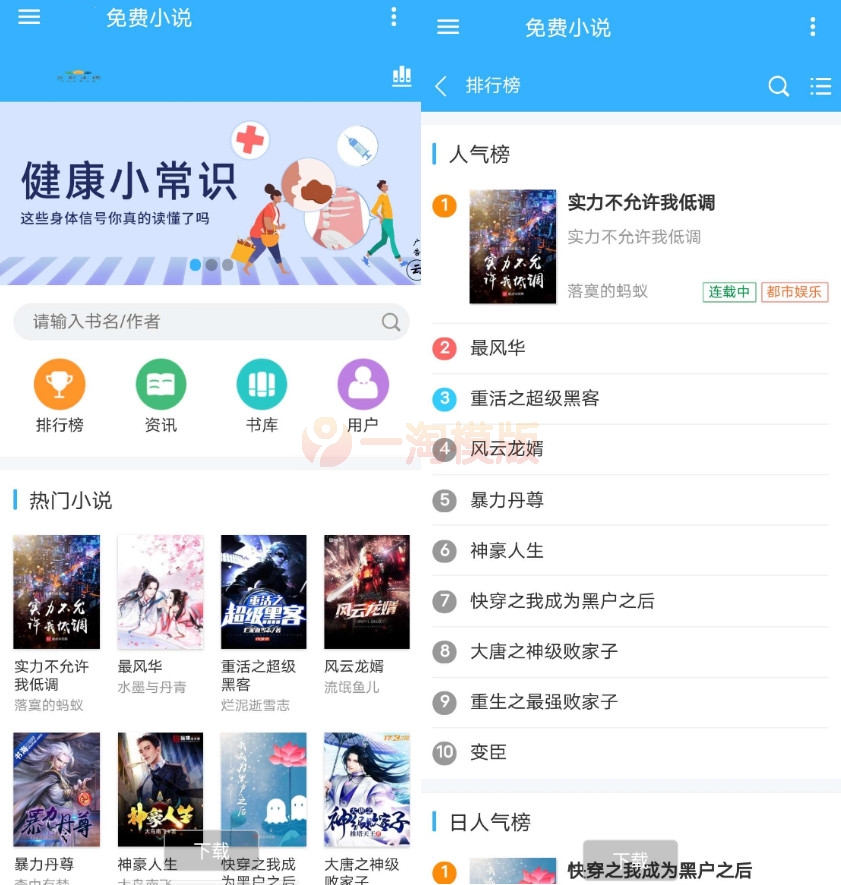Open the 重活之超级黑客 cover thumbnail
The image size is (841, 885).
(x=263, y=591)
